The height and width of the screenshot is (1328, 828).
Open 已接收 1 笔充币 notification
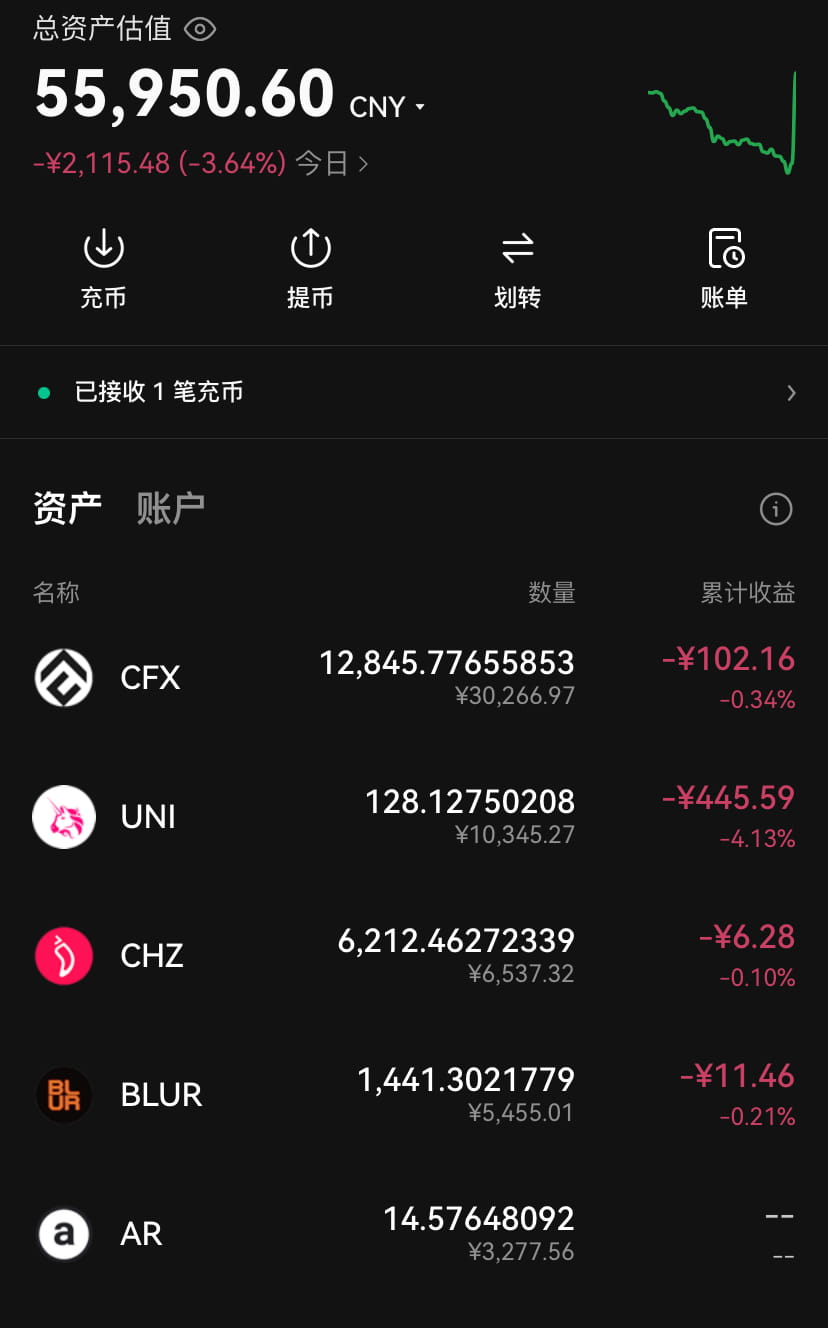coord(160,392)
